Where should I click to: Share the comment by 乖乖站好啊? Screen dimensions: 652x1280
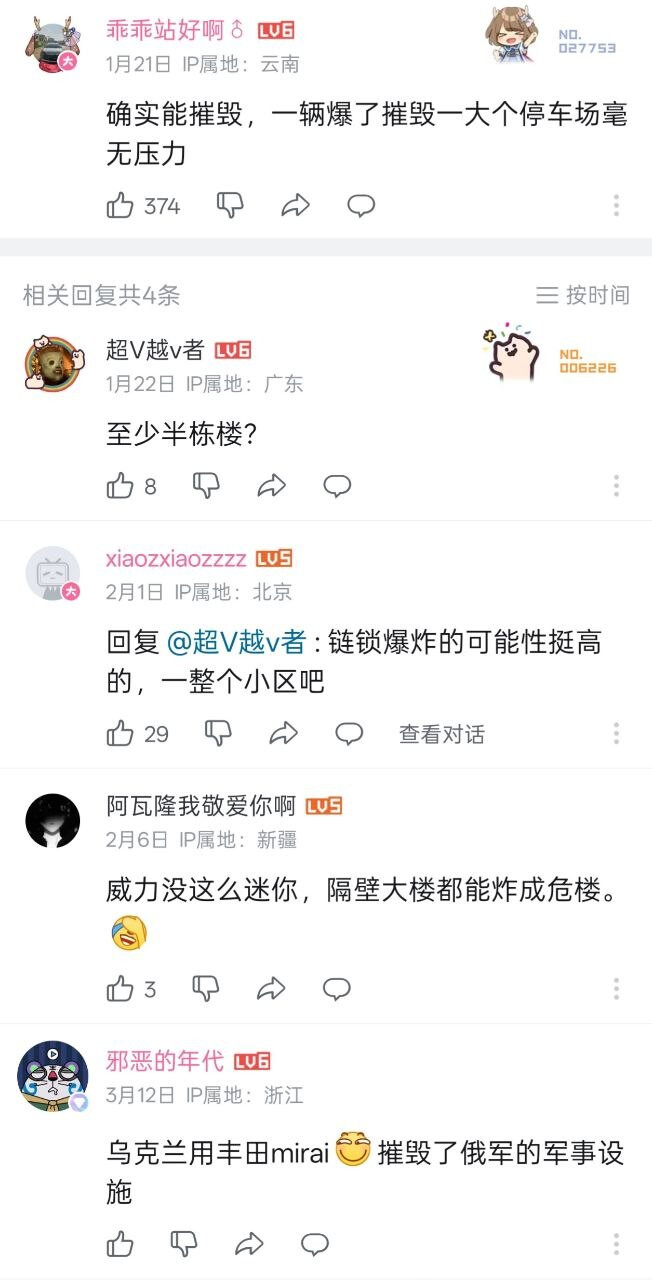[x=295, y=206]
